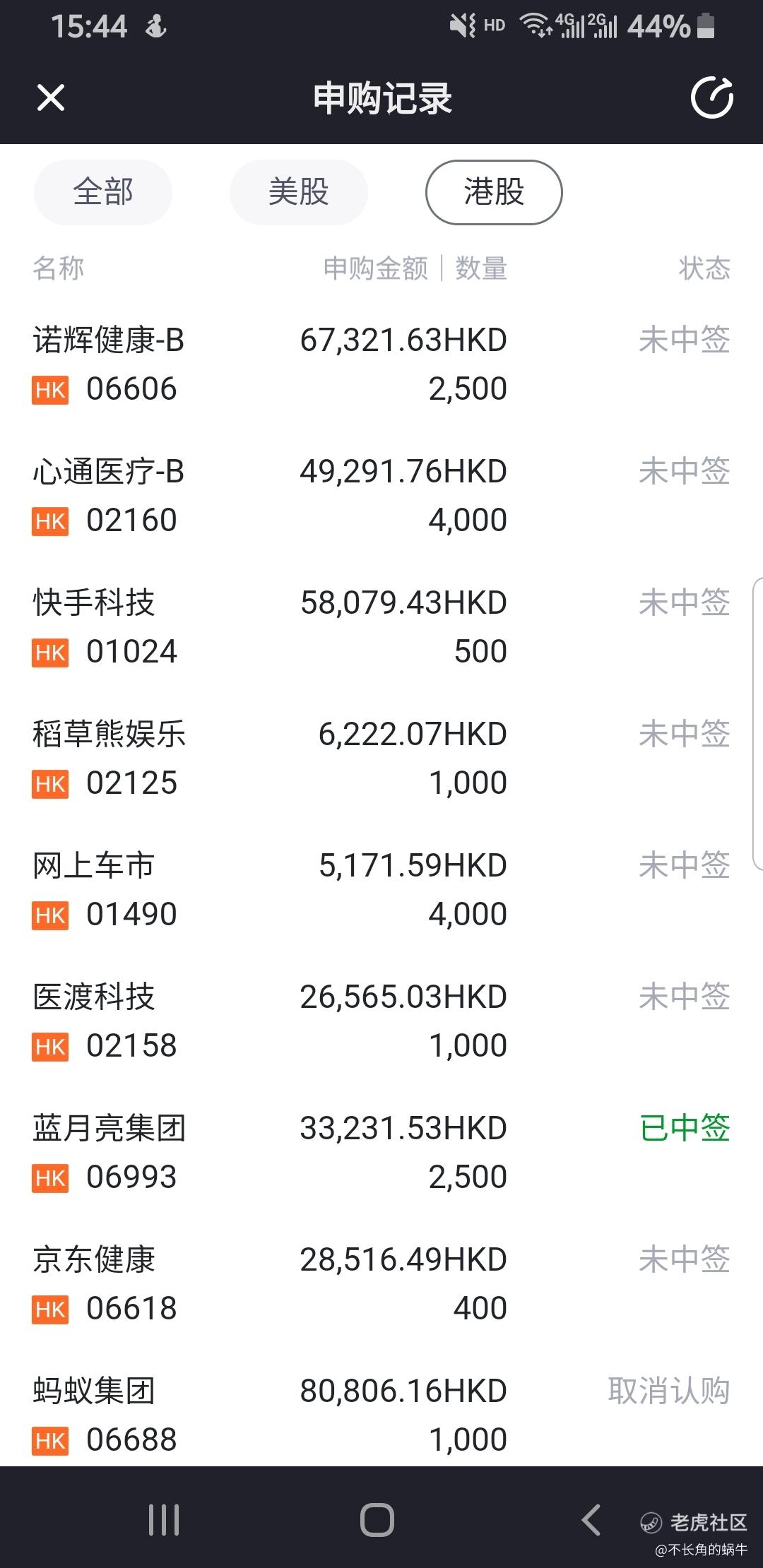The image size is (763, 1568).
Task: Close the 申购记录 page
Action: (x=51, y=97)
